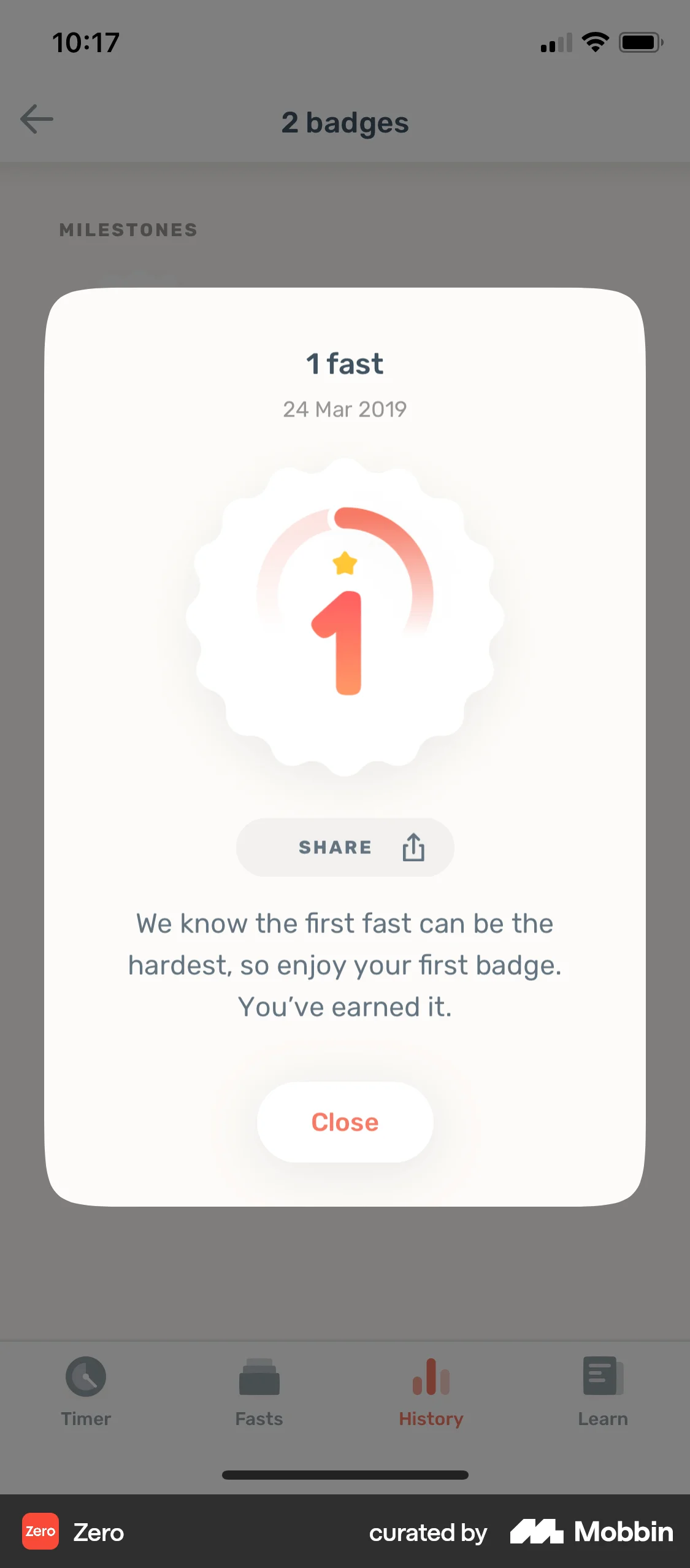Tap the home indicator bar
Screen dimensions: 690x1568
pos(345,1475)
